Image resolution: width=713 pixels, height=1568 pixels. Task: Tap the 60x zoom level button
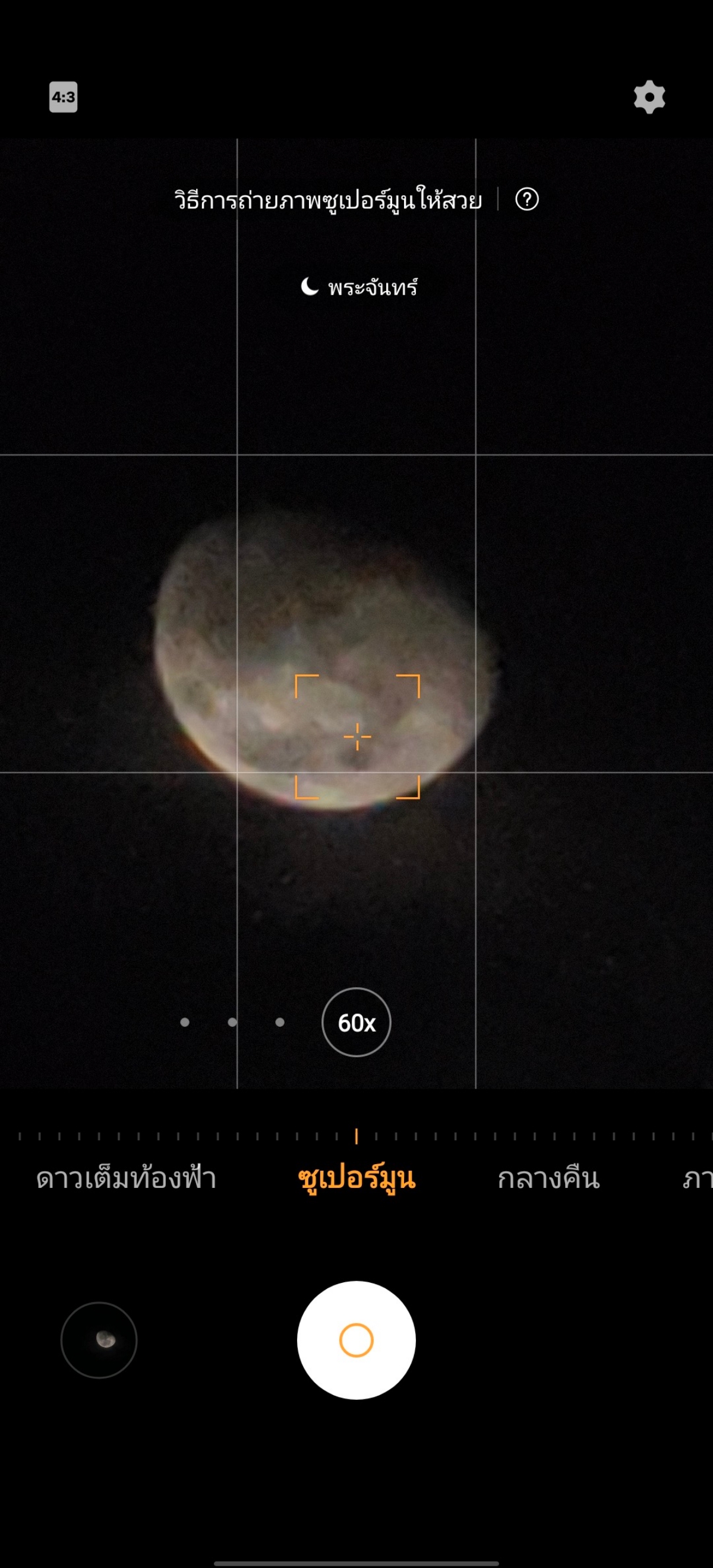tap(356, 1023)
